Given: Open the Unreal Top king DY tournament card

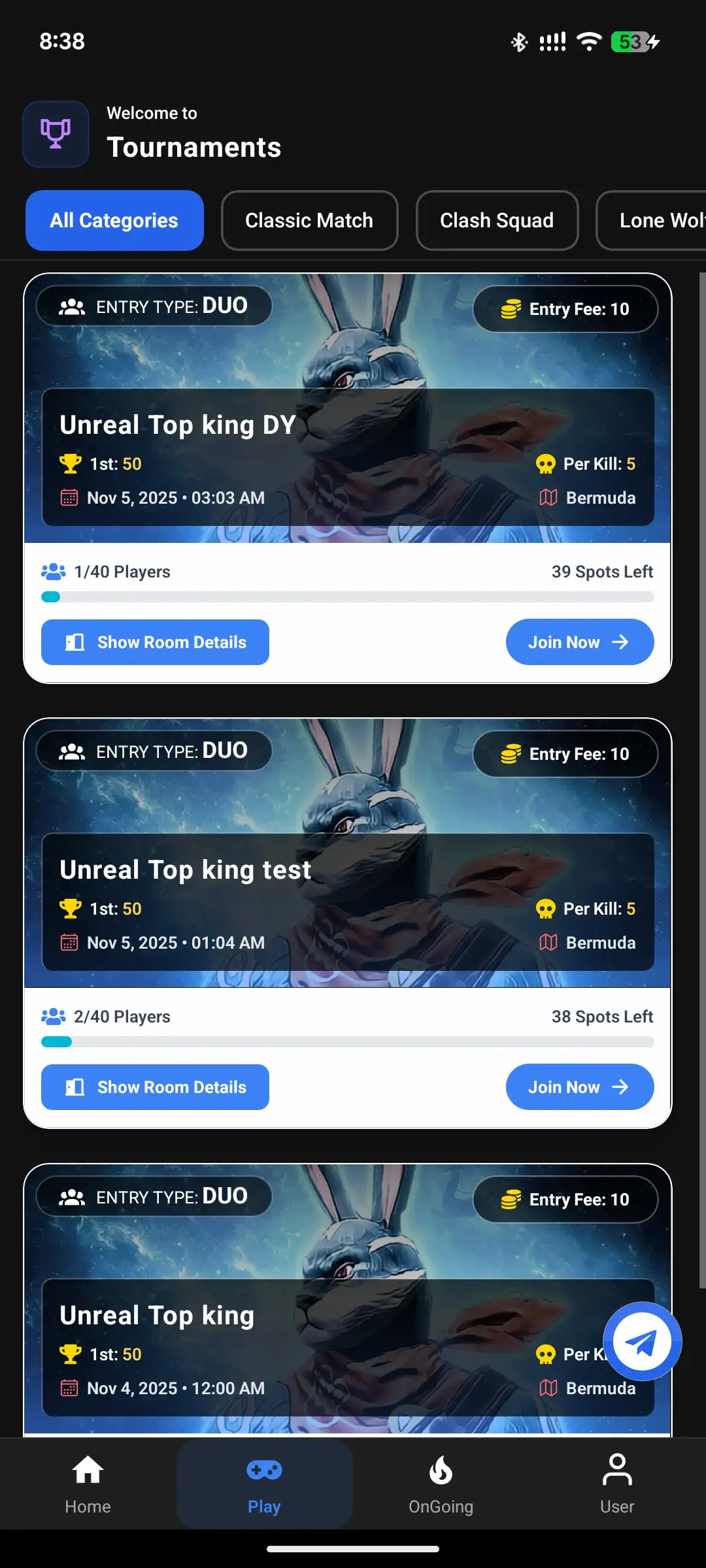Looking at the screenshot, I should [347, 425].
